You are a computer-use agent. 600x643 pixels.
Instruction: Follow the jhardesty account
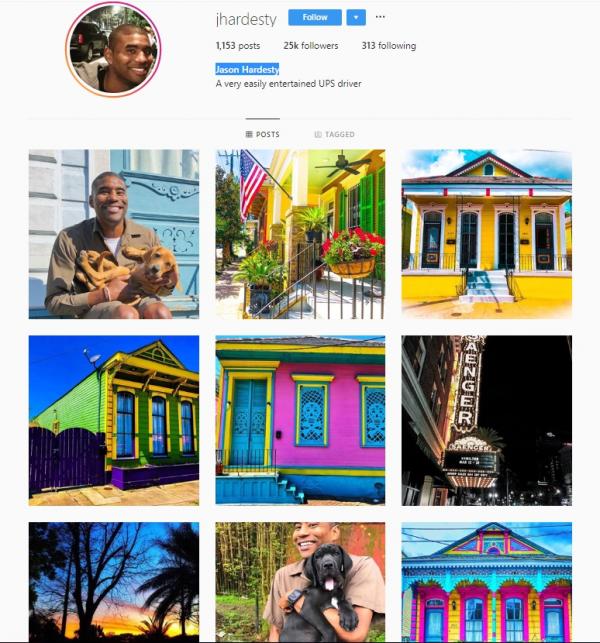314,17
